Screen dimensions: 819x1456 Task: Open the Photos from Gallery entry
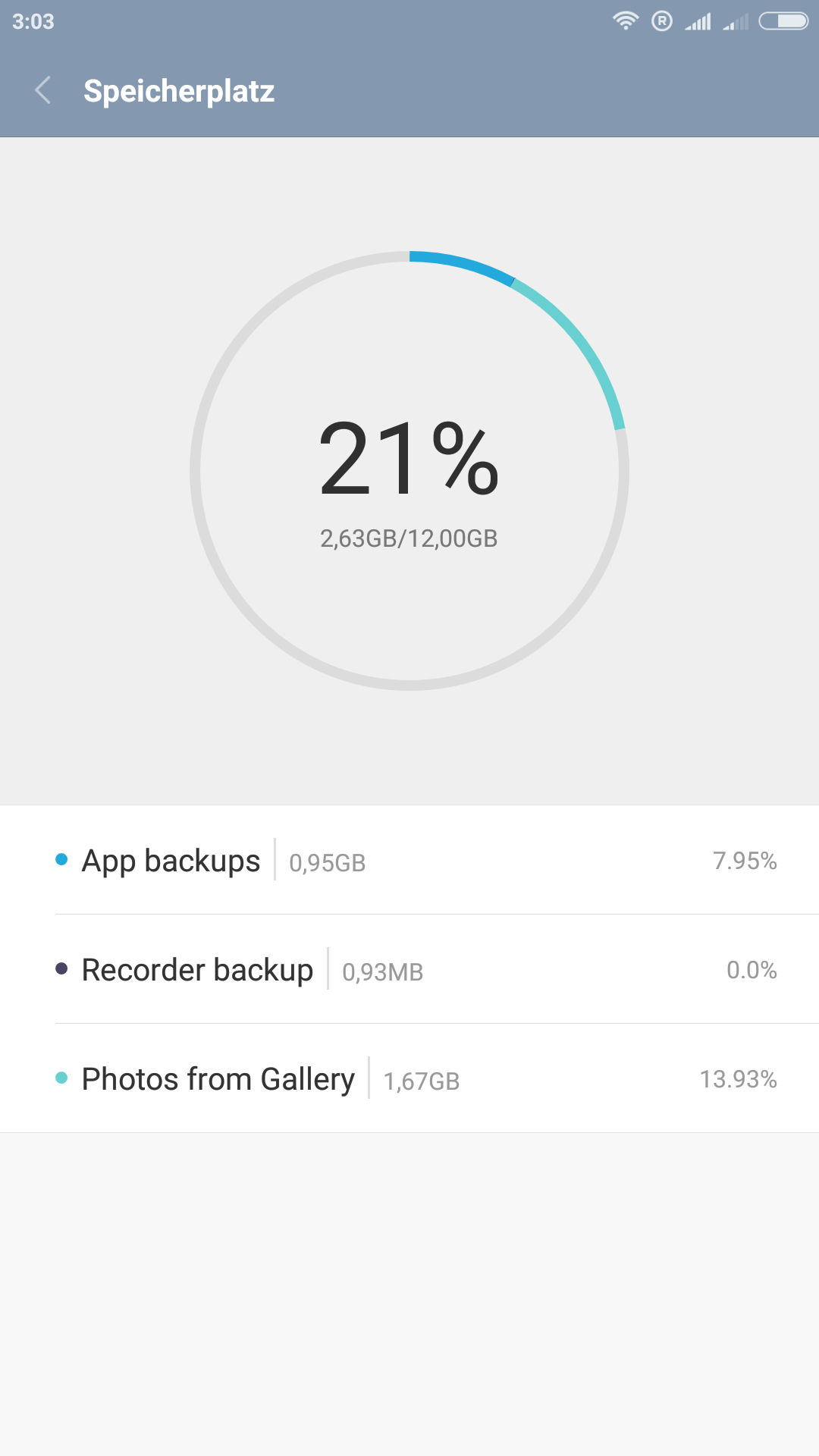point(409,1078)
